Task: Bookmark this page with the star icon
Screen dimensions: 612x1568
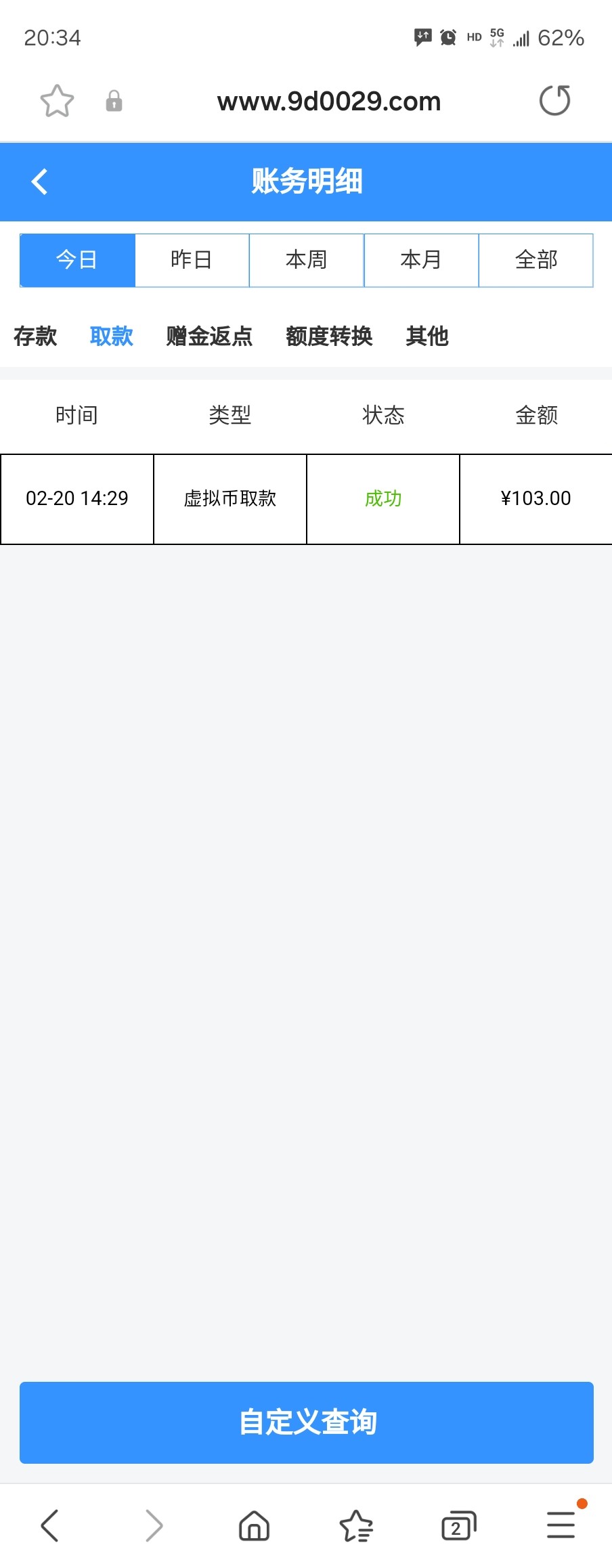Action: [57, 102]
